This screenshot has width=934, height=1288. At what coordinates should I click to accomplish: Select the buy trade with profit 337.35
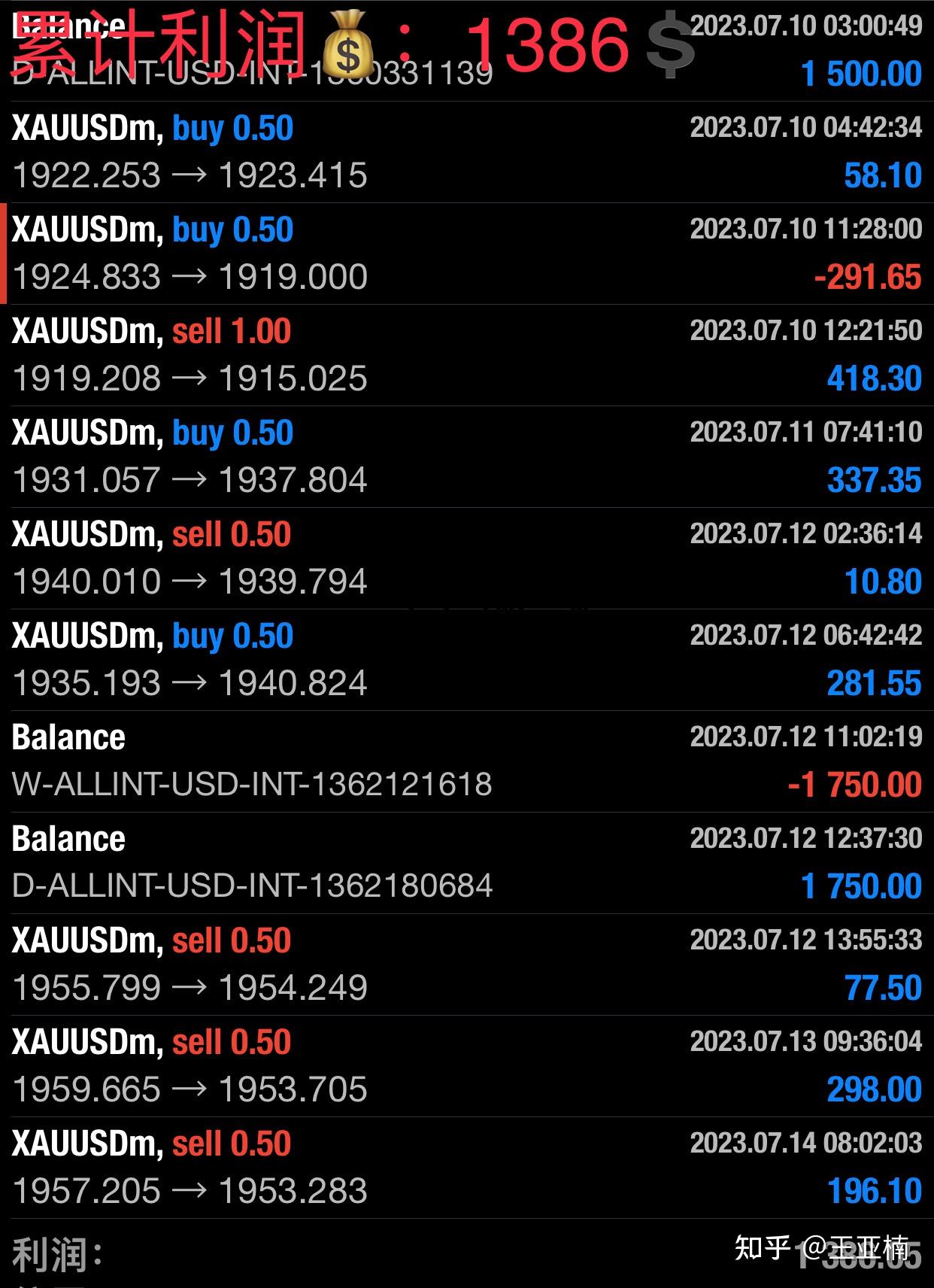[466, 455]
